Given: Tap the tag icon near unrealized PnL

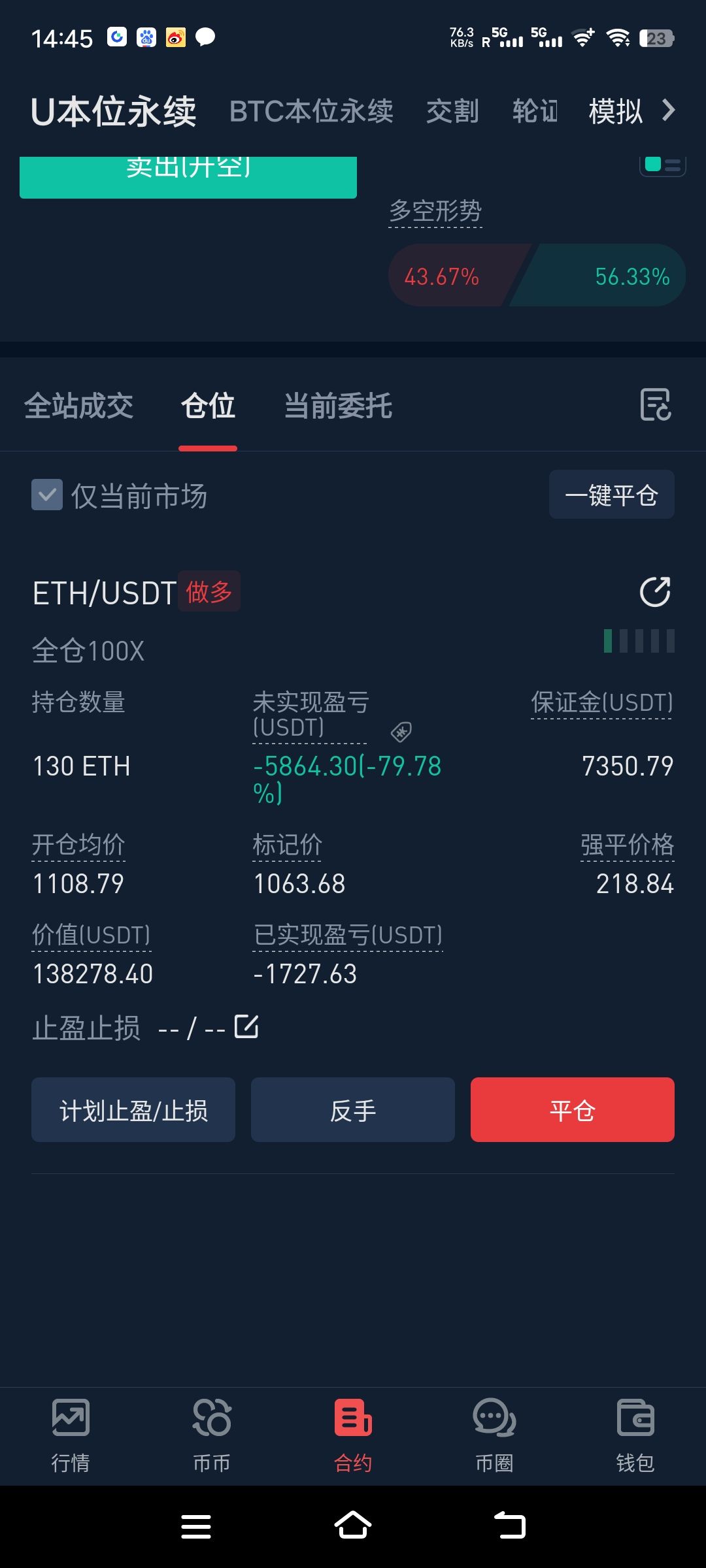Looking at the screenshot, I should click(401, 732).
